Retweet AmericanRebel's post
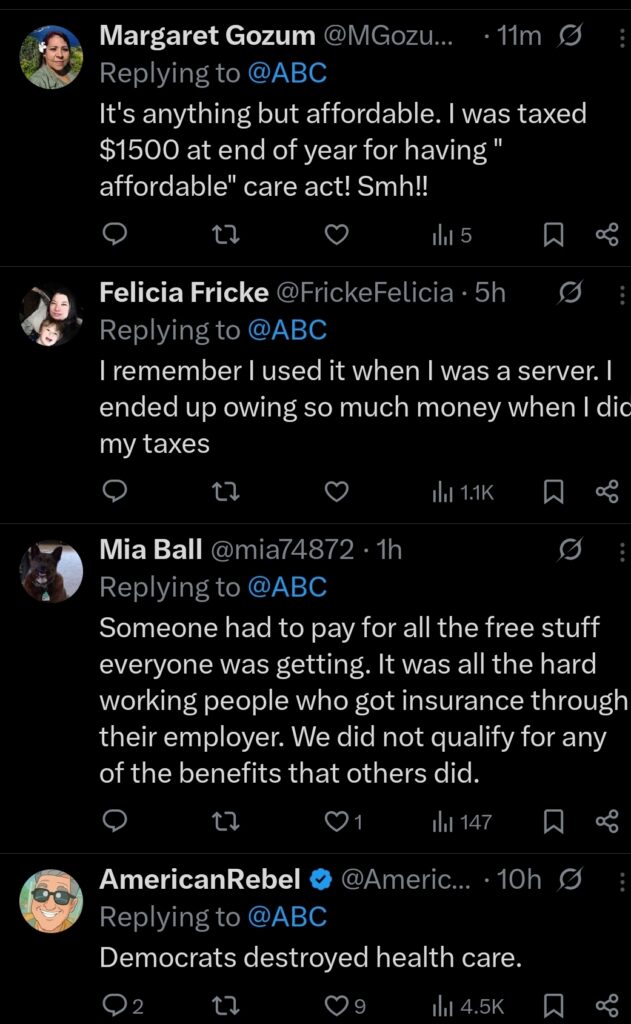 (227, 1005)
